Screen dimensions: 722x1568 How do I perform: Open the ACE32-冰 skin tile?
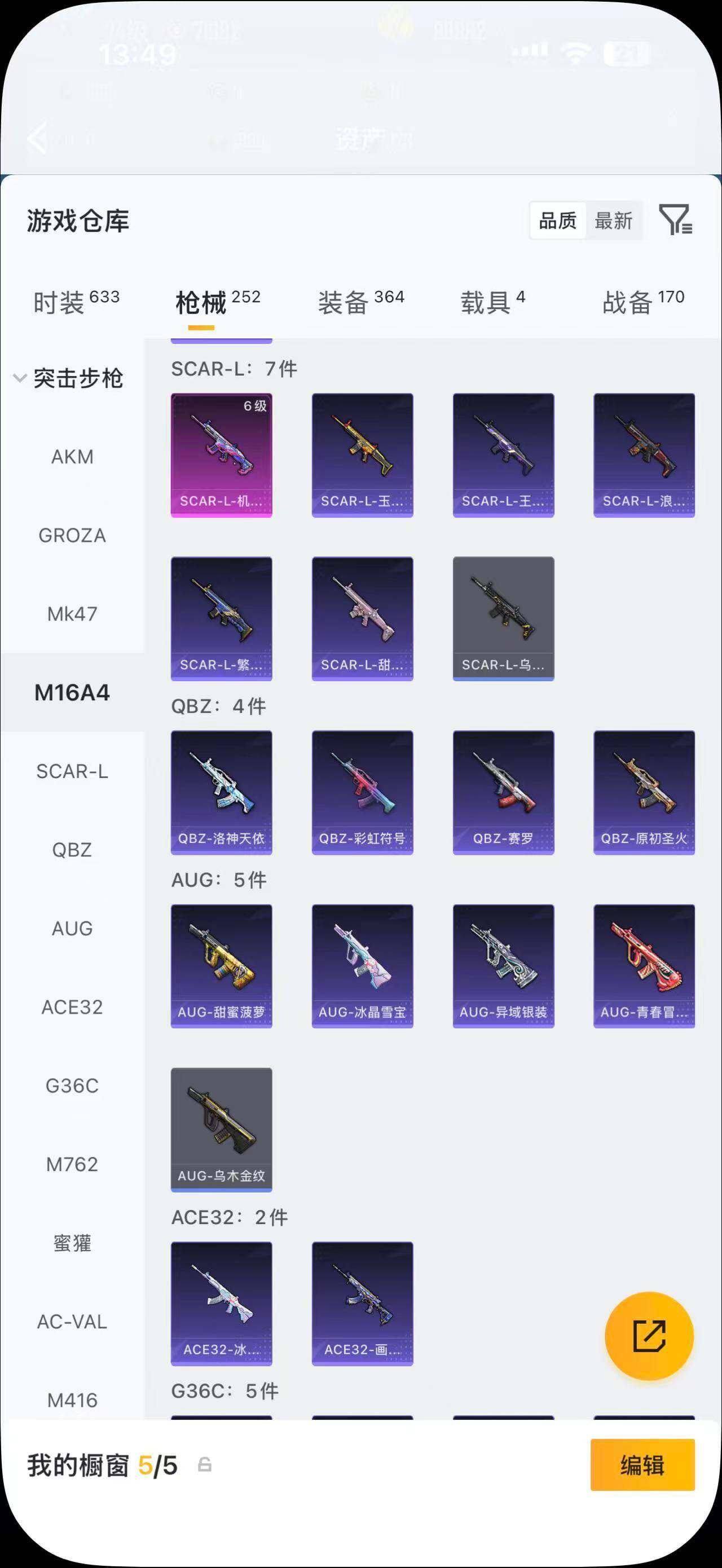(222, 1304)
